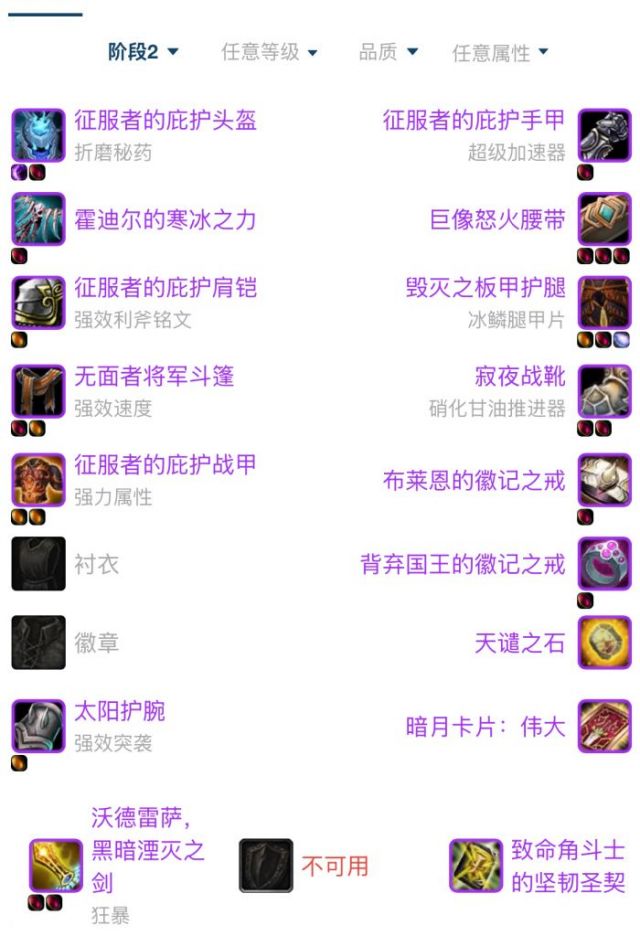
Task: View 寂夜战靴 boots item
Action: [520, 377]
